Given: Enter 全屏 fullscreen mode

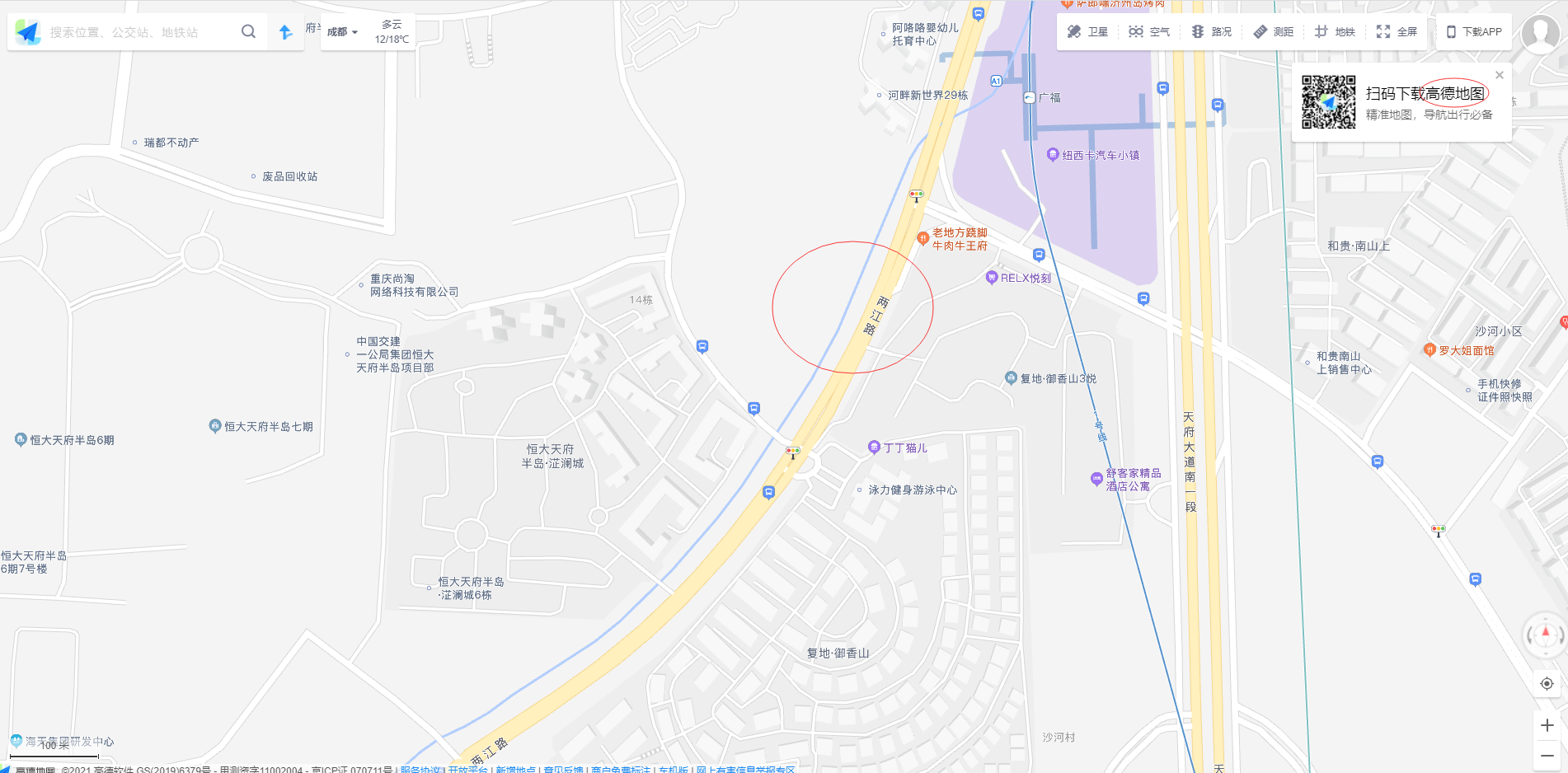Looking at the screenshot, I should tap(1397, 32).
